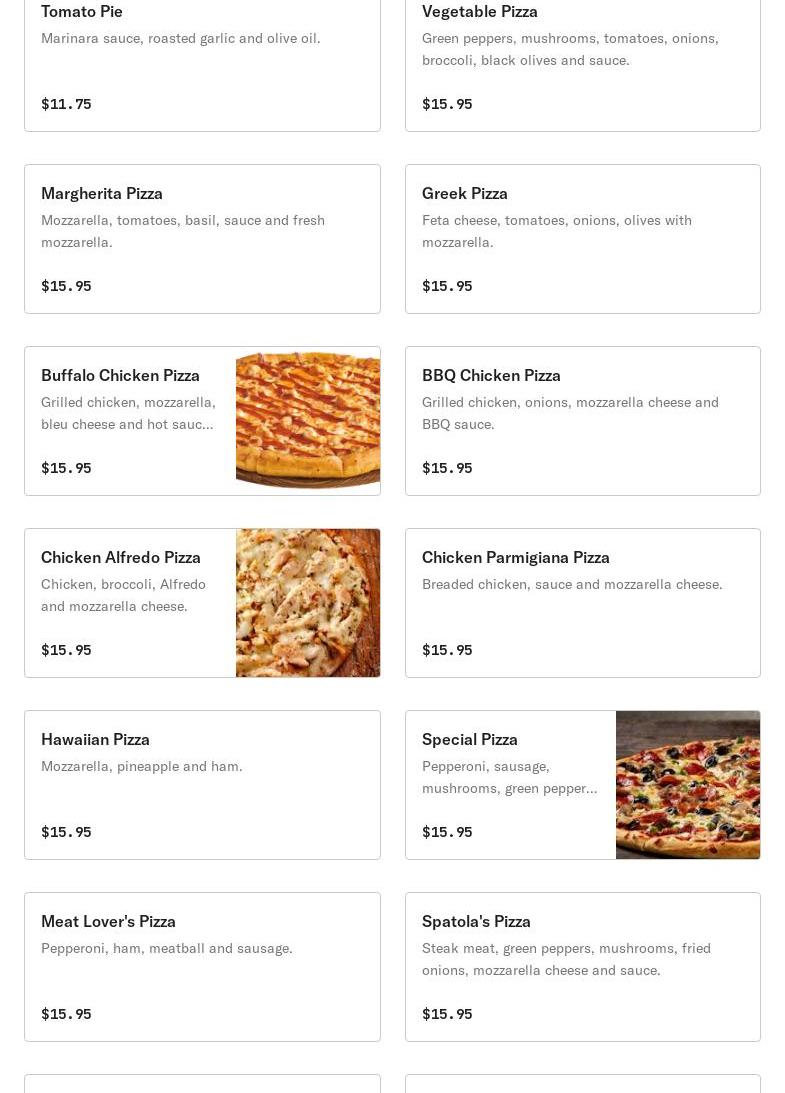This screenshot has height=1093, width=785.
Task: Choose the Greek Pizza item
Action: pyautogui.click(x=582, y=239)
